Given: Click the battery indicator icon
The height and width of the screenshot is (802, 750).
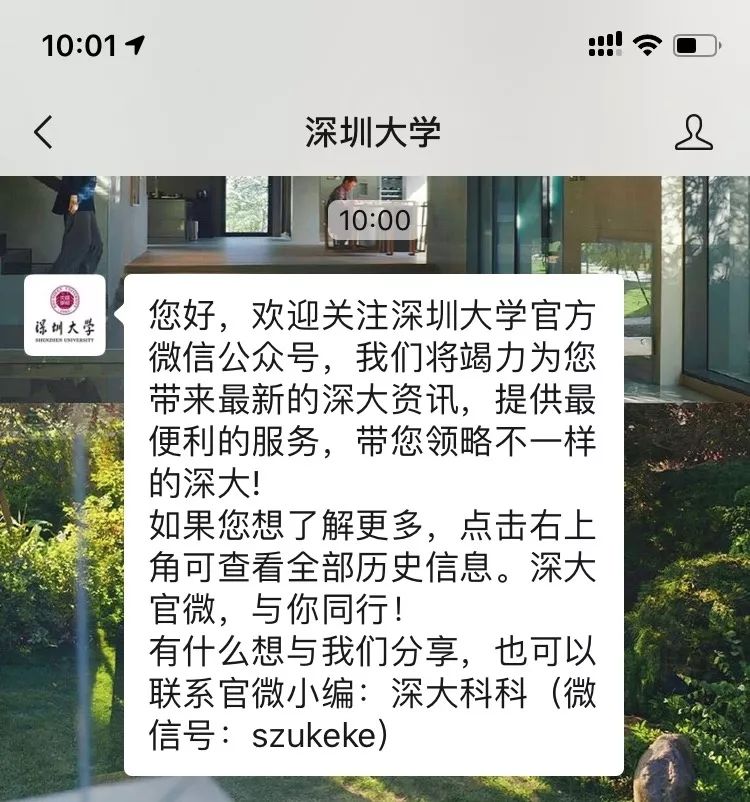Looking at the screenshot, I should click(x=696, y=42).
